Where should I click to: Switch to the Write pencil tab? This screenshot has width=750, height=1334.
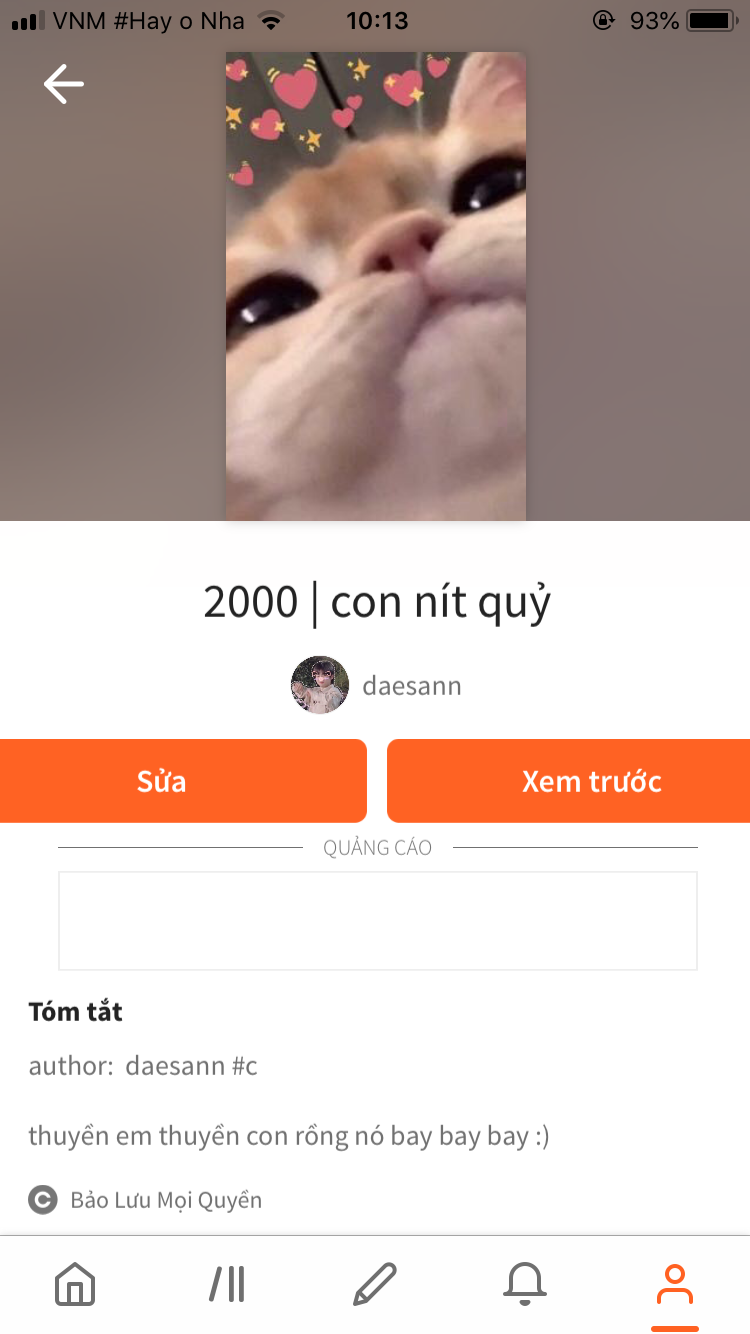pos(375,1283)
